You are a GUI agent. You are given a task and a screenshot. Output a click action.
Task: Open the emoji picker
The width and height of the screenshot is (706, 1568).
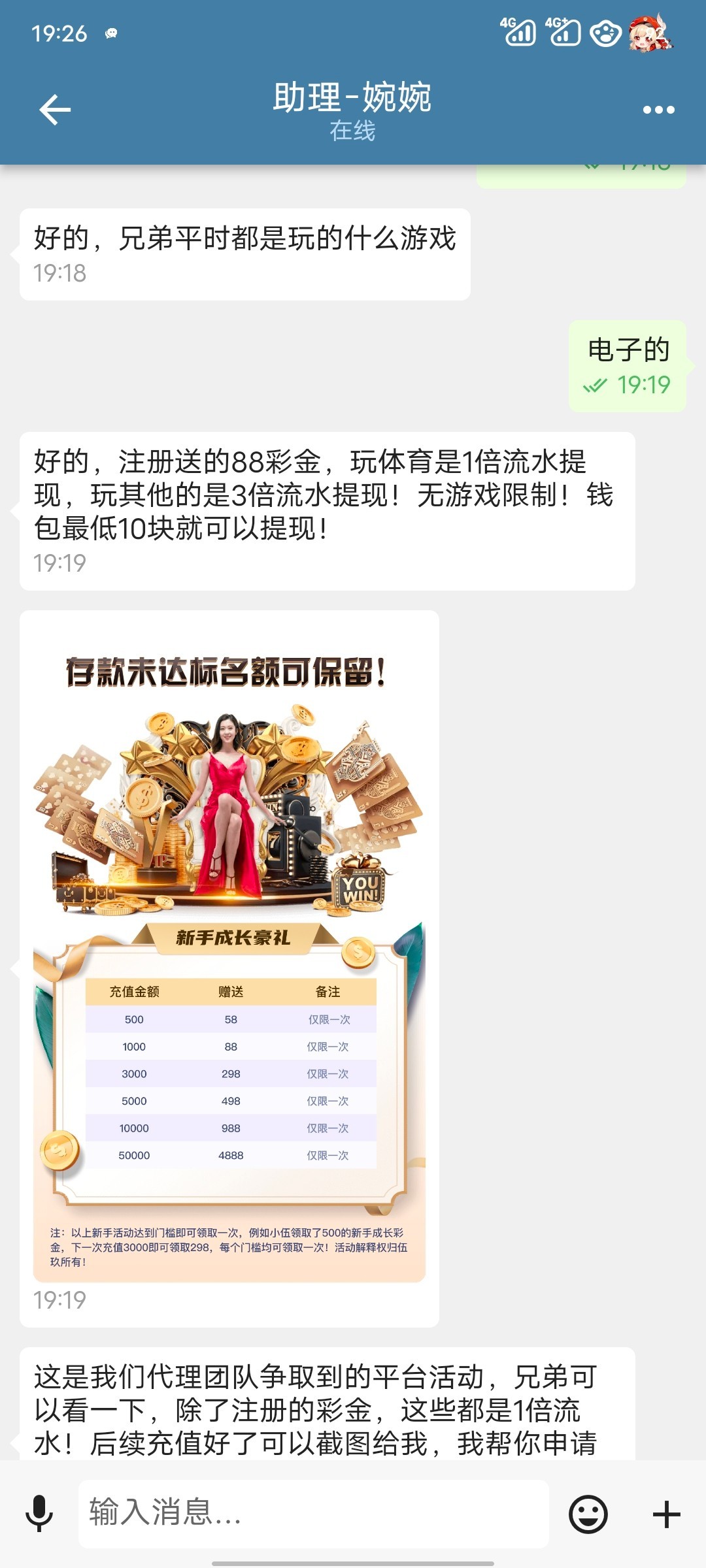tap(588, 1514)
